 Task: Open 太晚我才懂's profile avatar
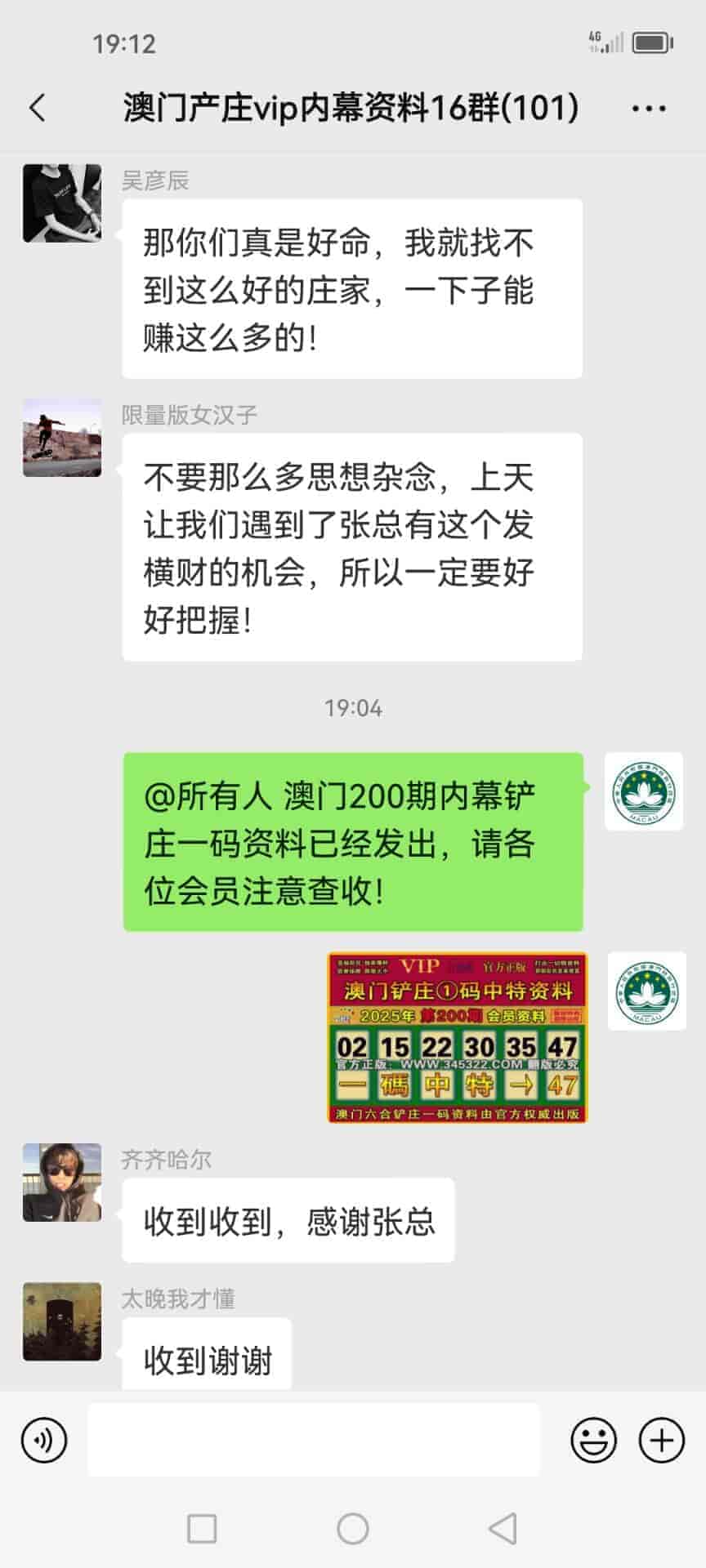coord(62,1321)
